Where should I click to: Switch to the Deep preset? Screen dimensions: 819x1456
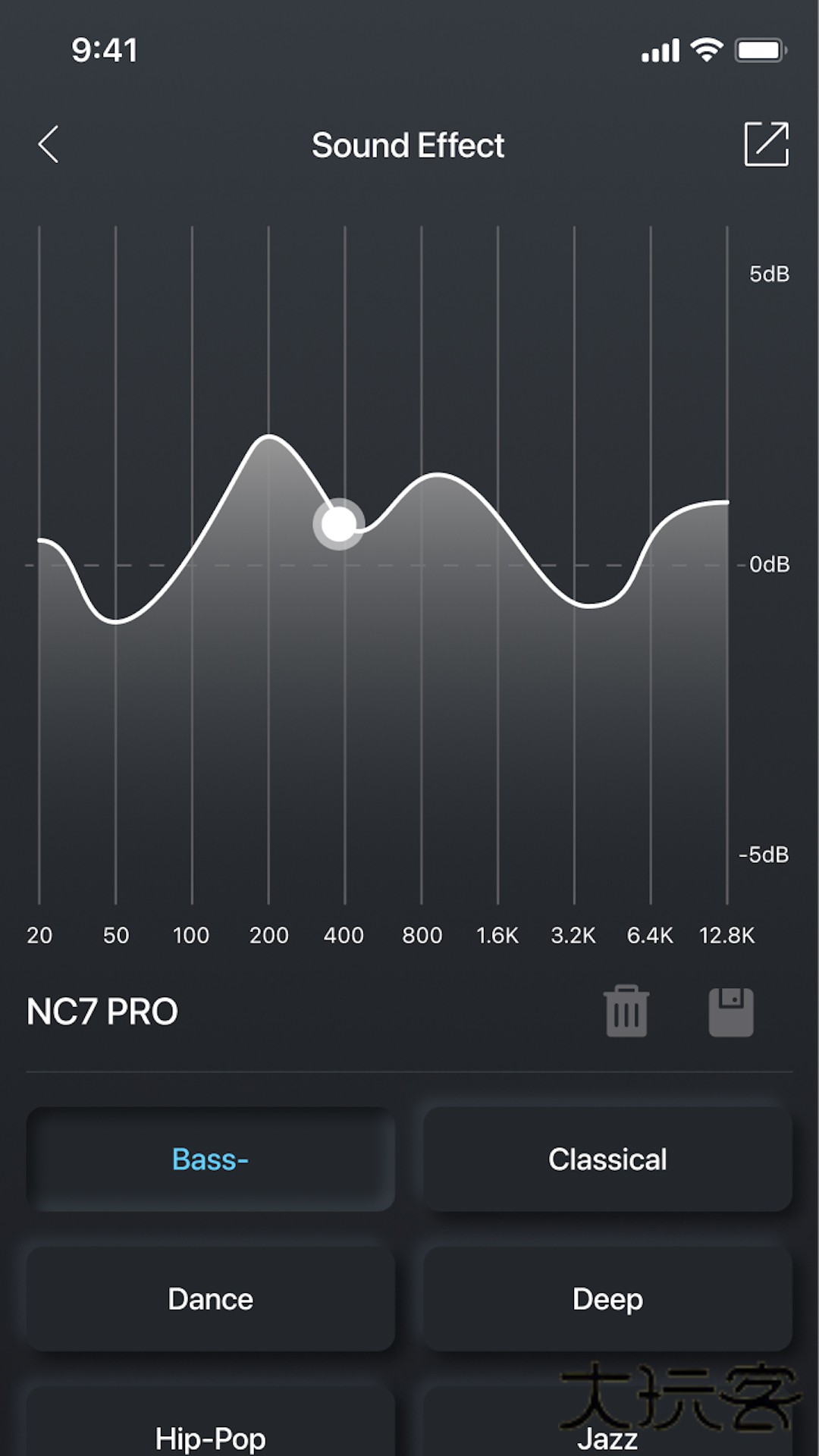point(607,1298)
